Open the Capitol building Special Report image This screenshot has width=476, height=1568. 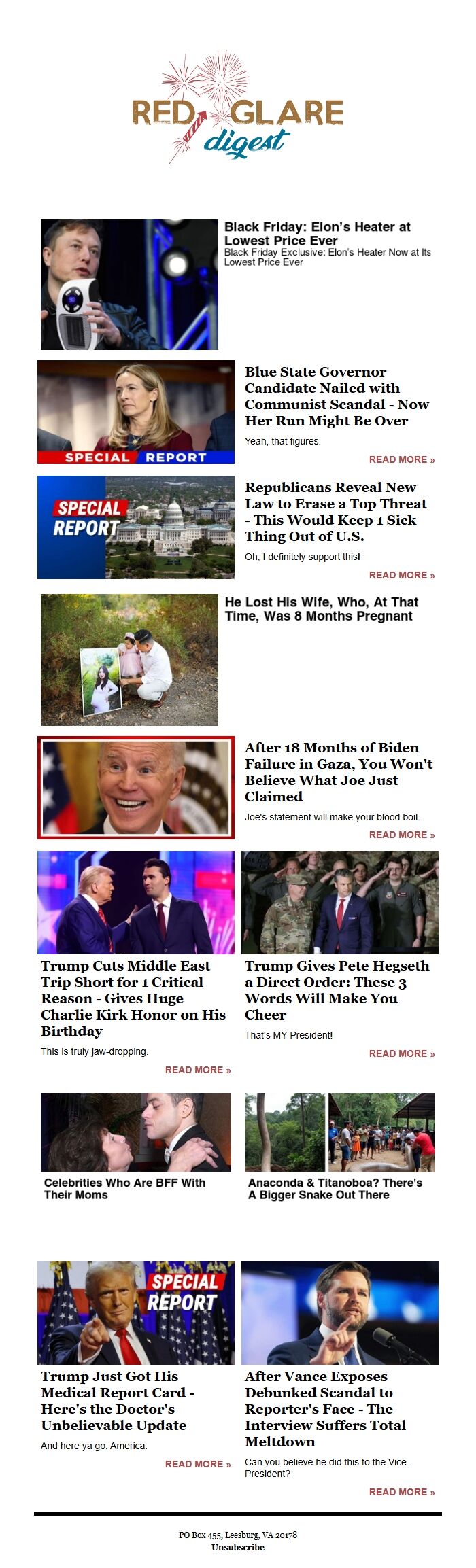coord(136,527)
